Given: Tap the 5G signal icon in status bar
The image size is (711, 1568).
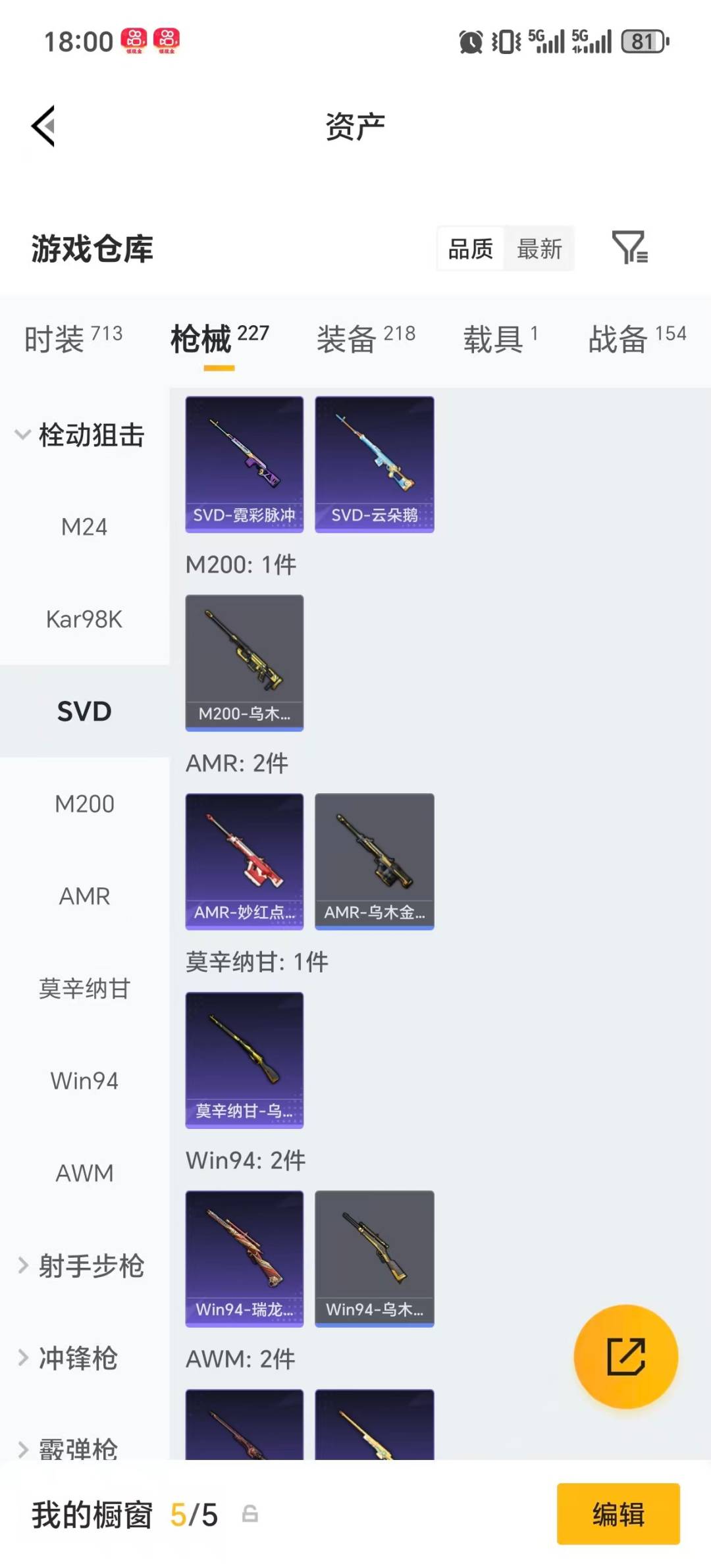Looking at the screenshot, I should (546, 41).
